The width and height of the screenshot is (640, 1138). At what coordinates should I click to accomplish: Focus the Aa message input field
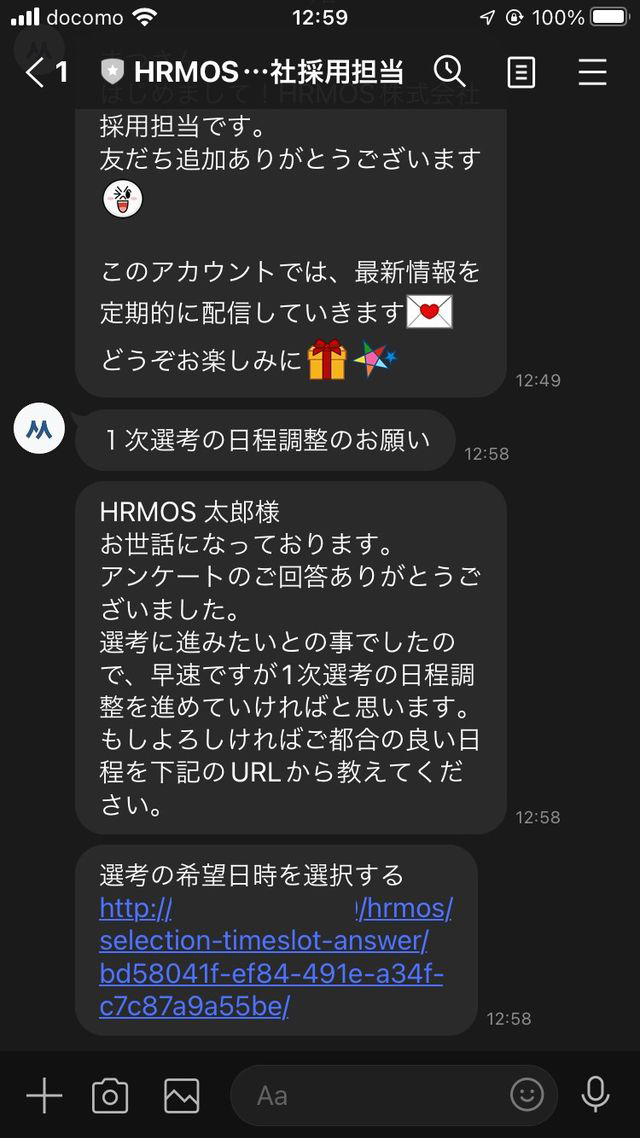[370, 1096]
